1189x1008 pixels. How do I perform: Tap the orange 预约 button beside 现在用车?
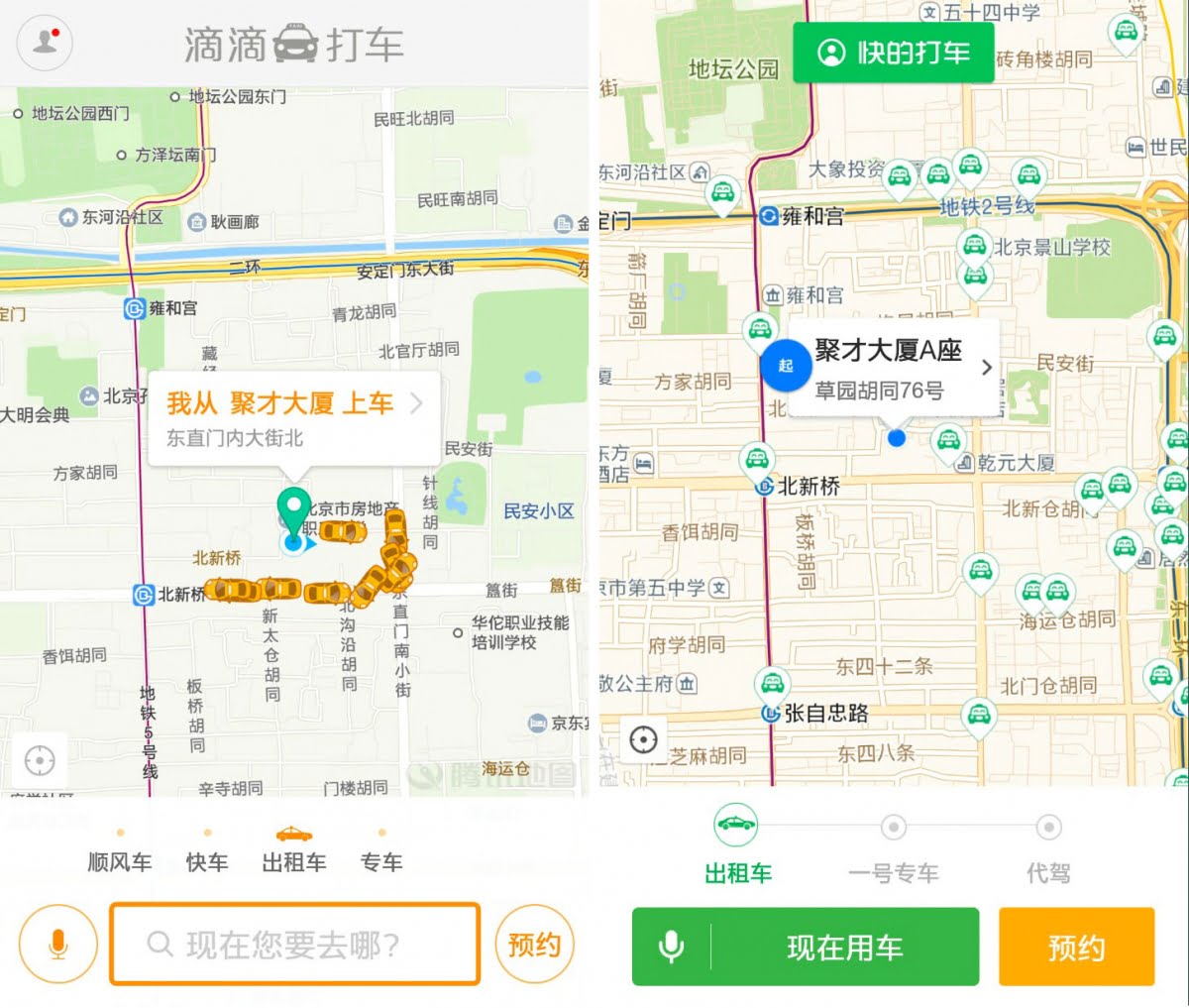click(x=1076, y=948)
